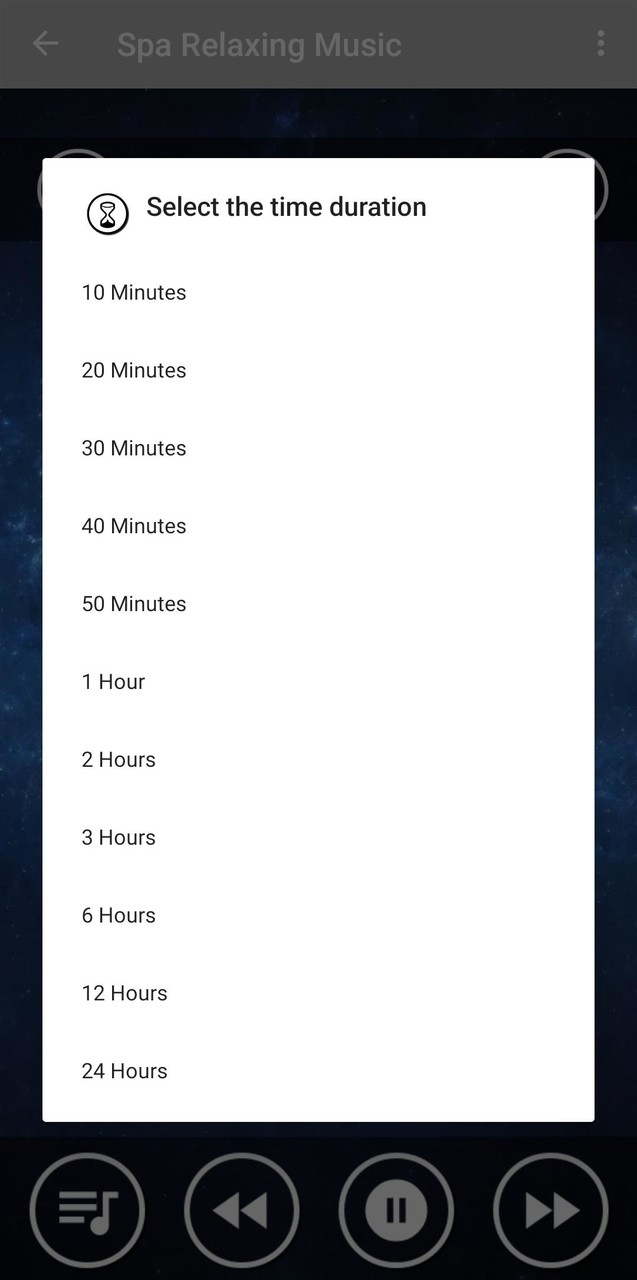Pause the playing music
Screen dimensions: 637x1280
pyautogui.click(x=396, y=1211)
